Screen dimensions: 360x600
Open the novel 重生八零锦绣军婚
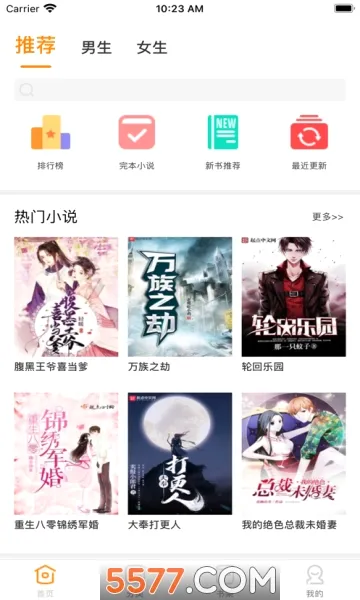coord(66,461)
